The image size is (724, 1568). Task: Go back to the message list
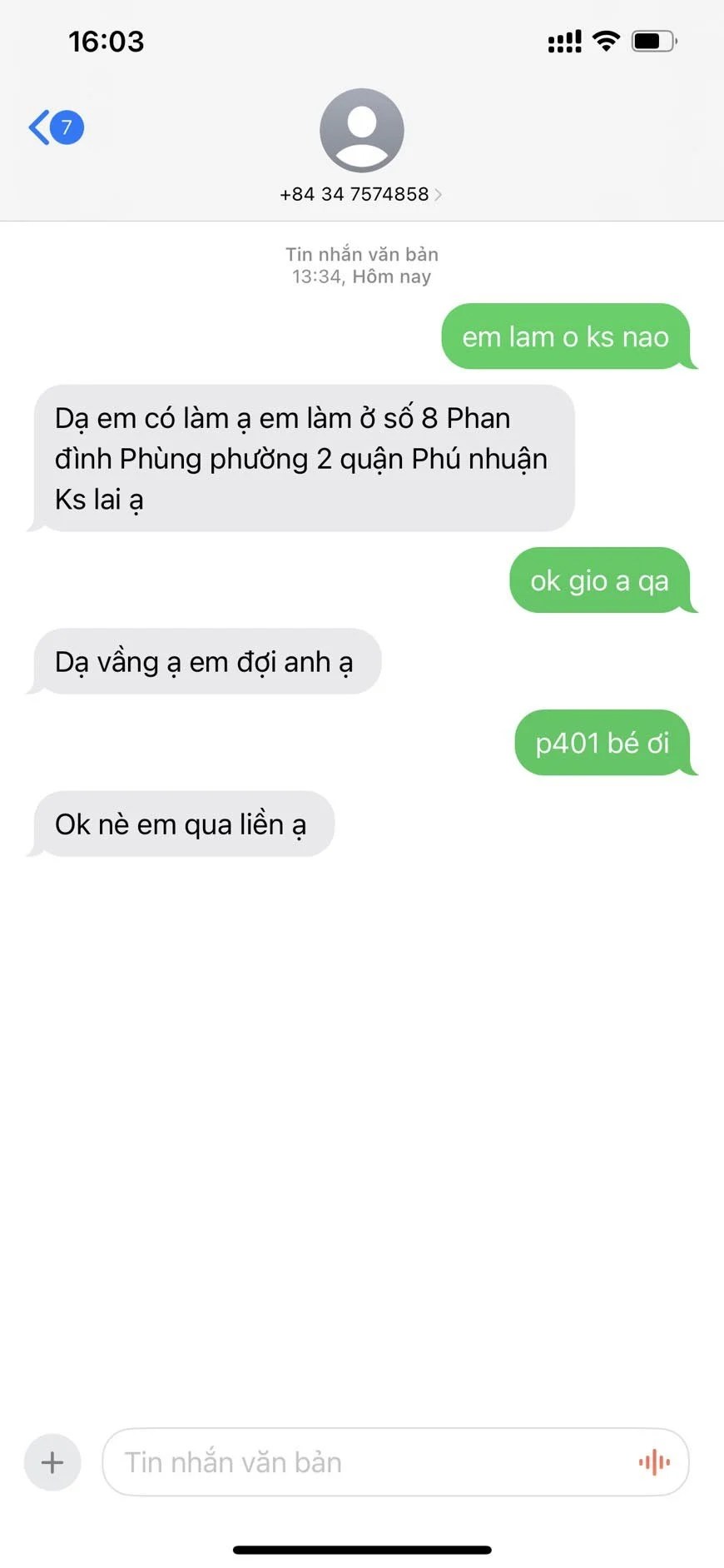click(x=55, y=127)
